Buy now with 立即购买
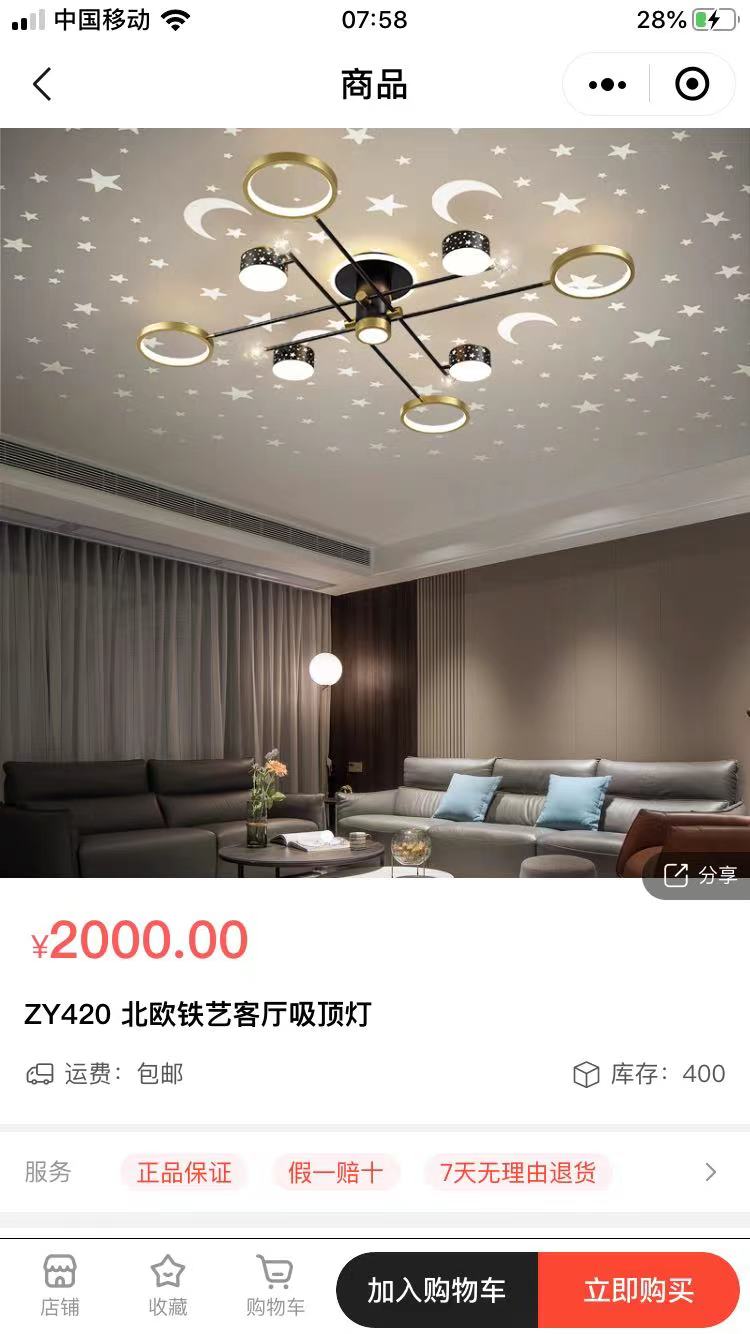Viewport: 750px width, 1334px height. tap(639, 1290)
